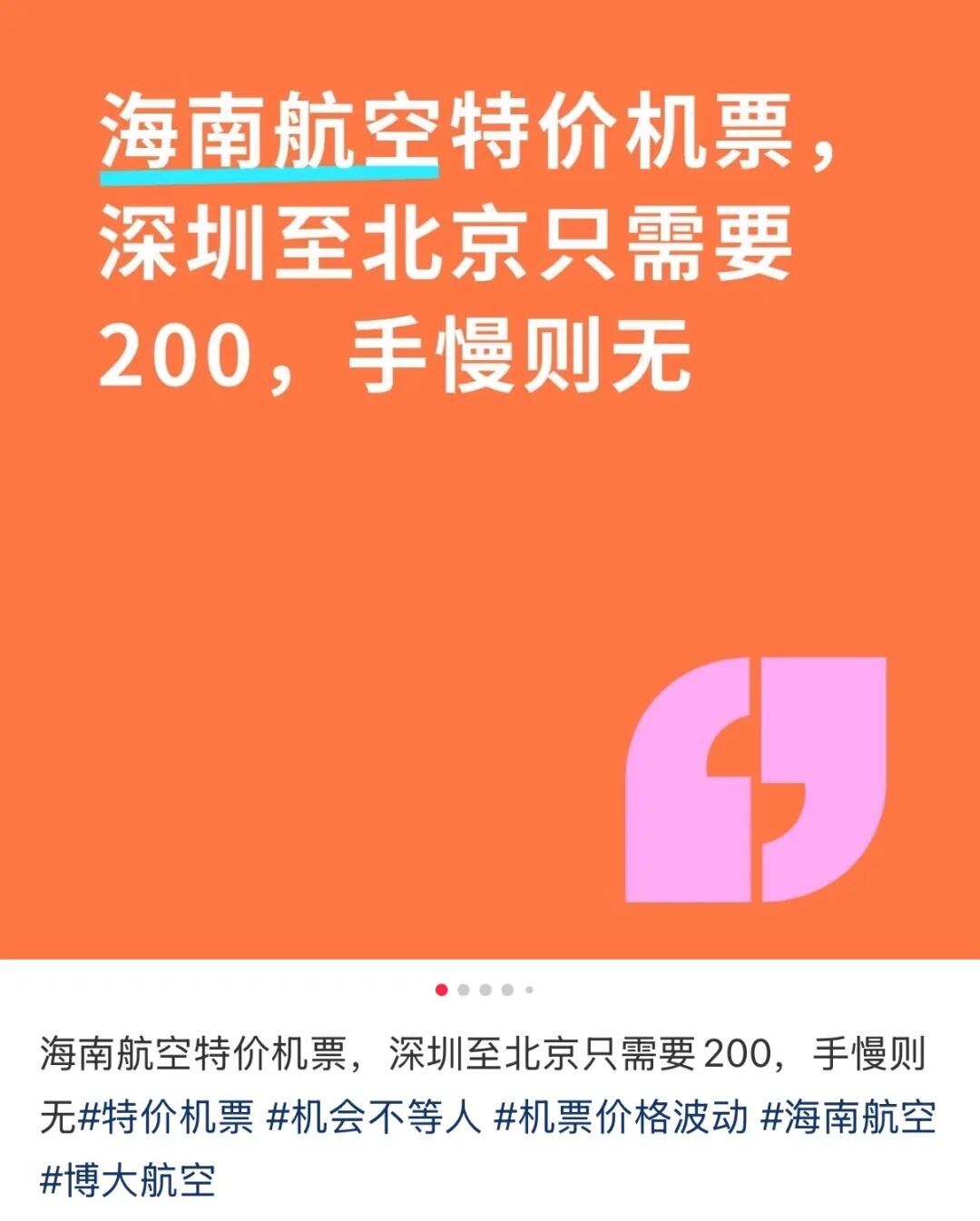980x1221 pixels.
Task: Tap the carousel page indicator dots
Action: click(x=485, y=990)
